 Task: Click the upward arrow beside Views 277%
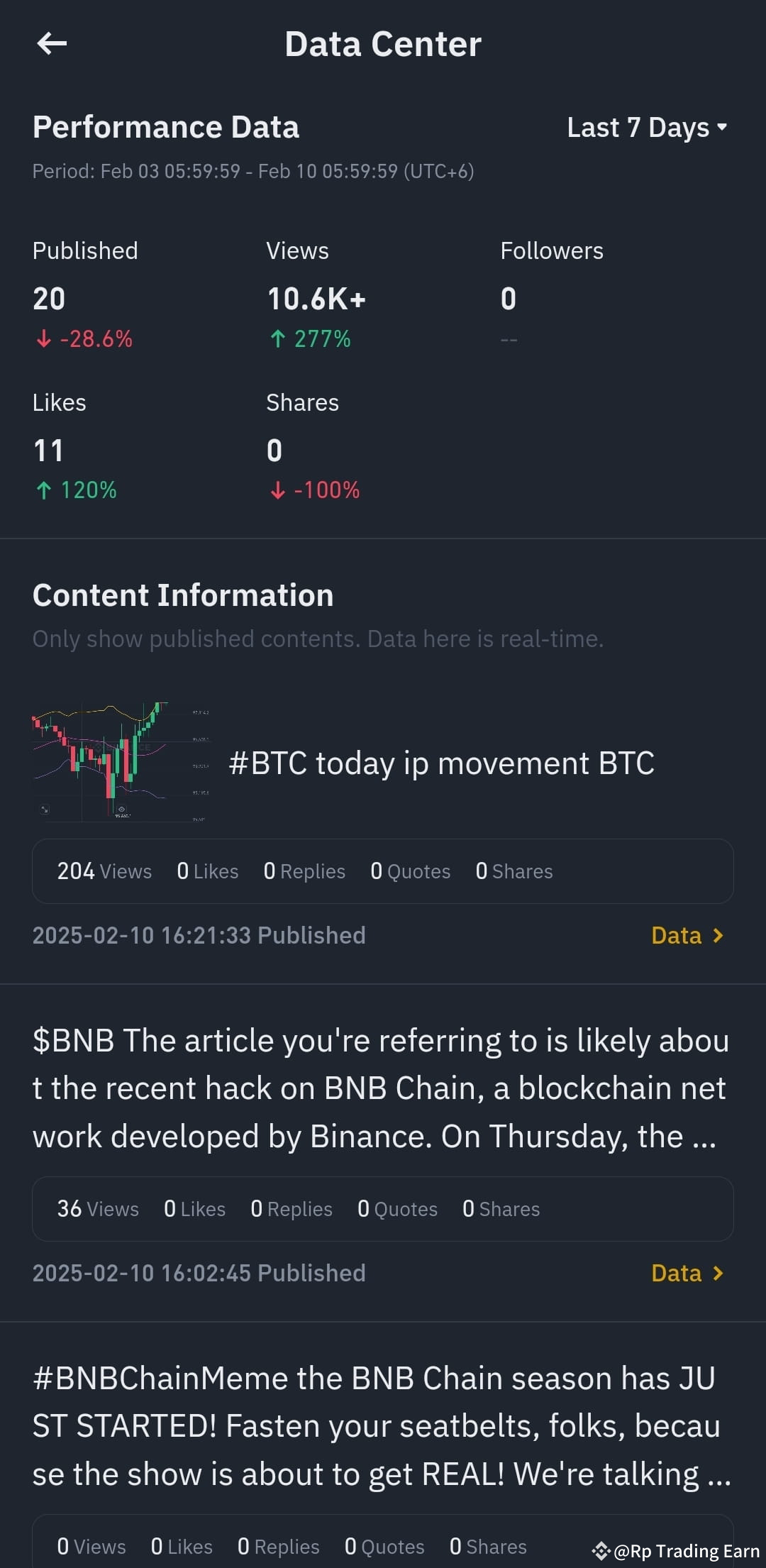[277, 339]
